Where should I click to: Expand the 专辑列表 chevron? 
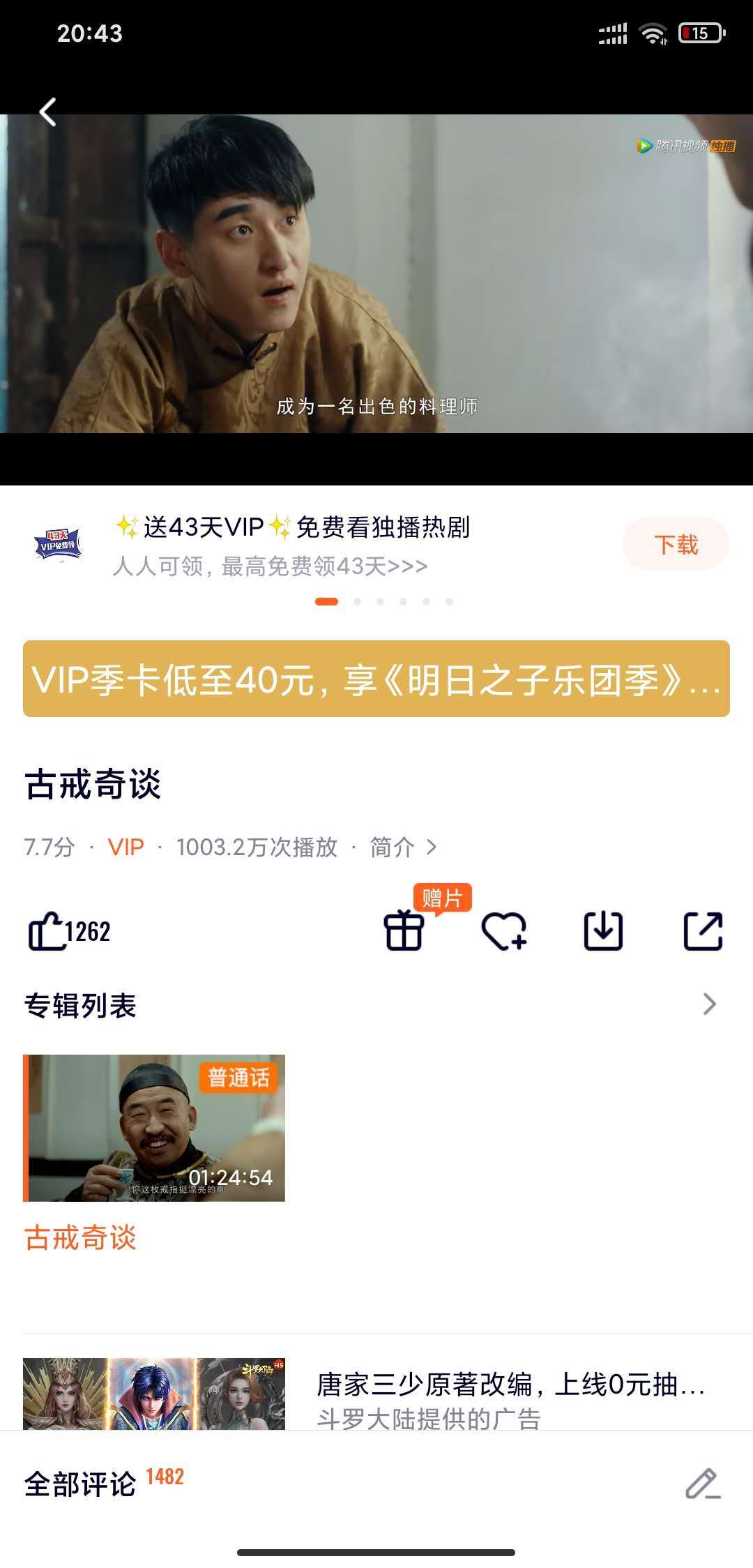(x=709, y=1004)
